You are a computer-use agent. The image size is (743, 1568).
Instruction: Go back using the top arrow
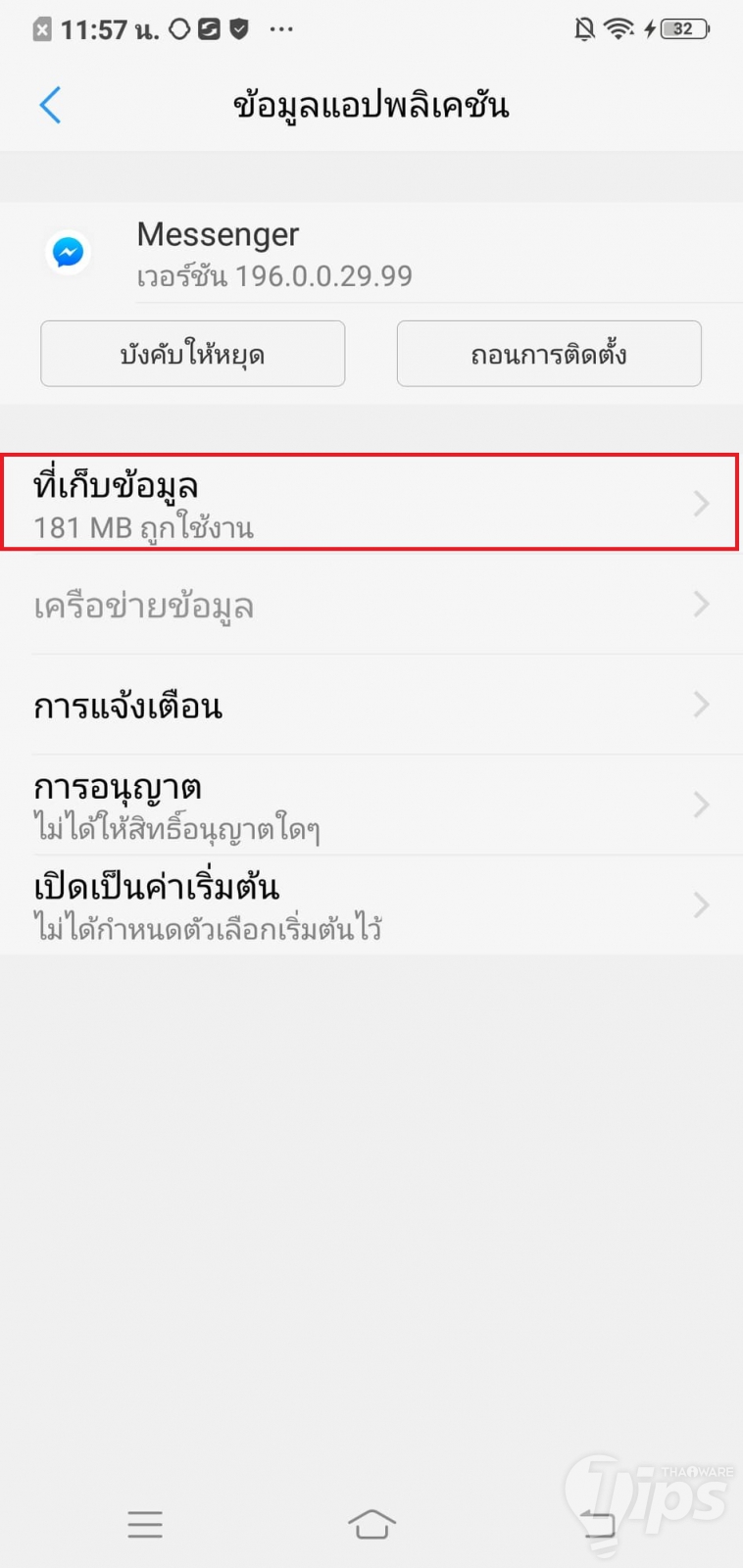(51, 105)
